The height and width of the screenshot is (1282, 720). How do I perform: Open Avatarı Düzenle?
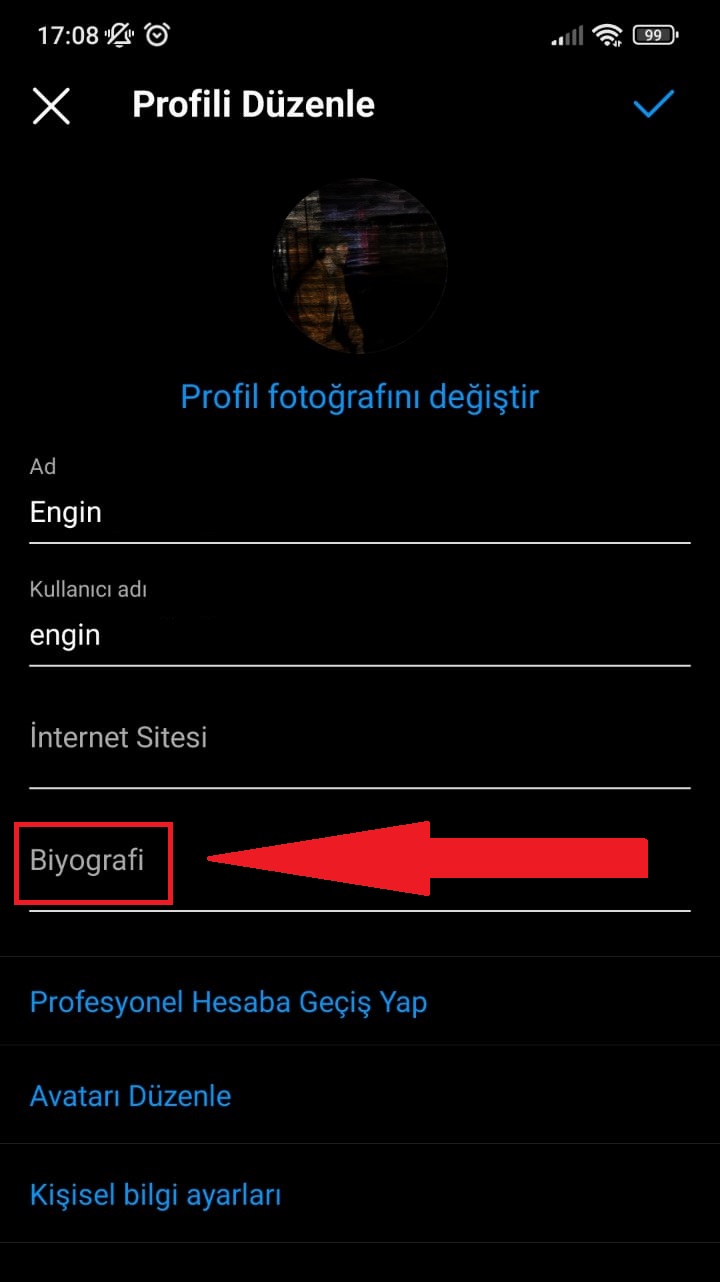pyautogui.click(x=131, y=1096)
